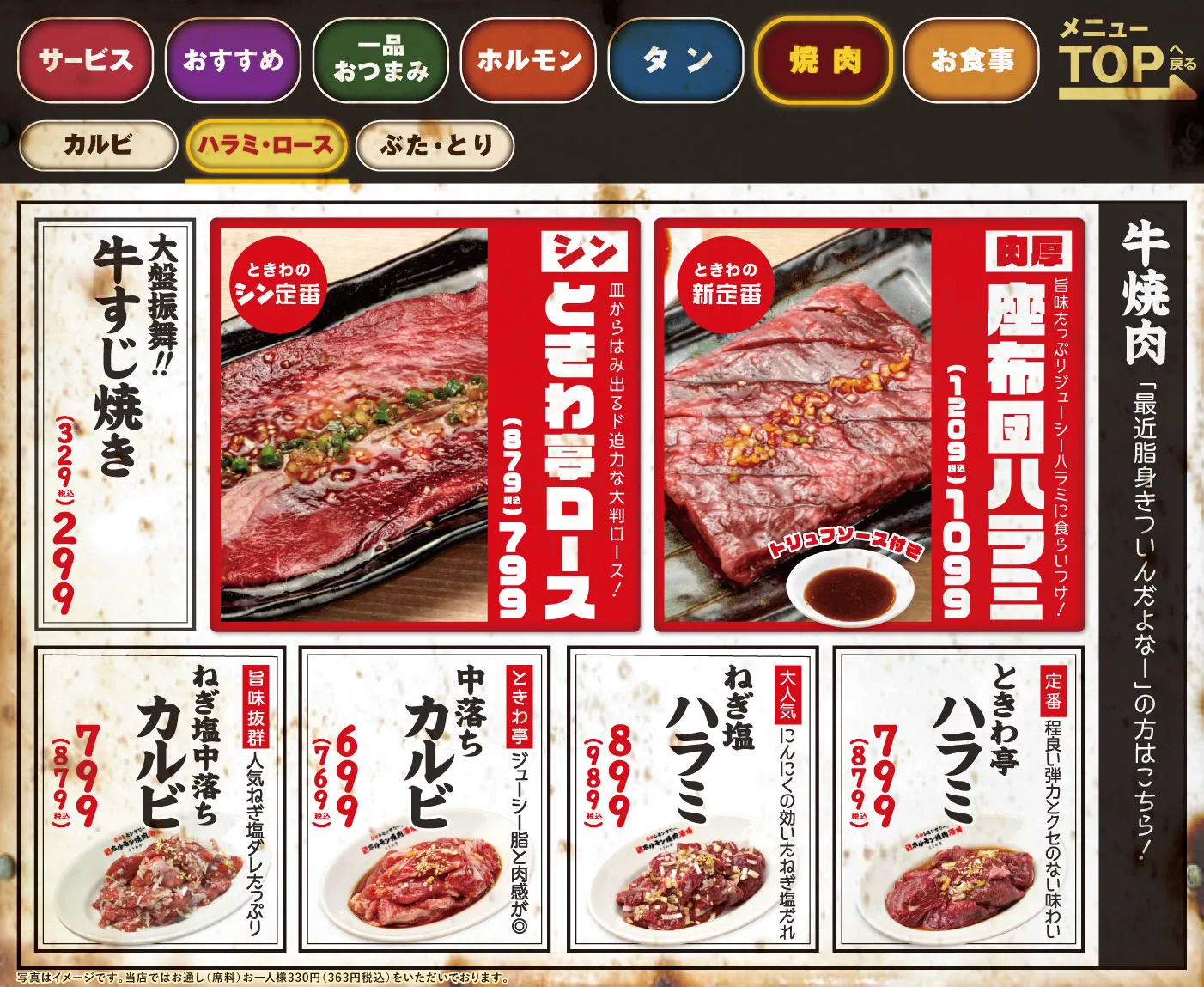1204x987 pixels.
Task: Select the ねぎ塩中落ちカルビ item
Action: (x=163, y=799)
